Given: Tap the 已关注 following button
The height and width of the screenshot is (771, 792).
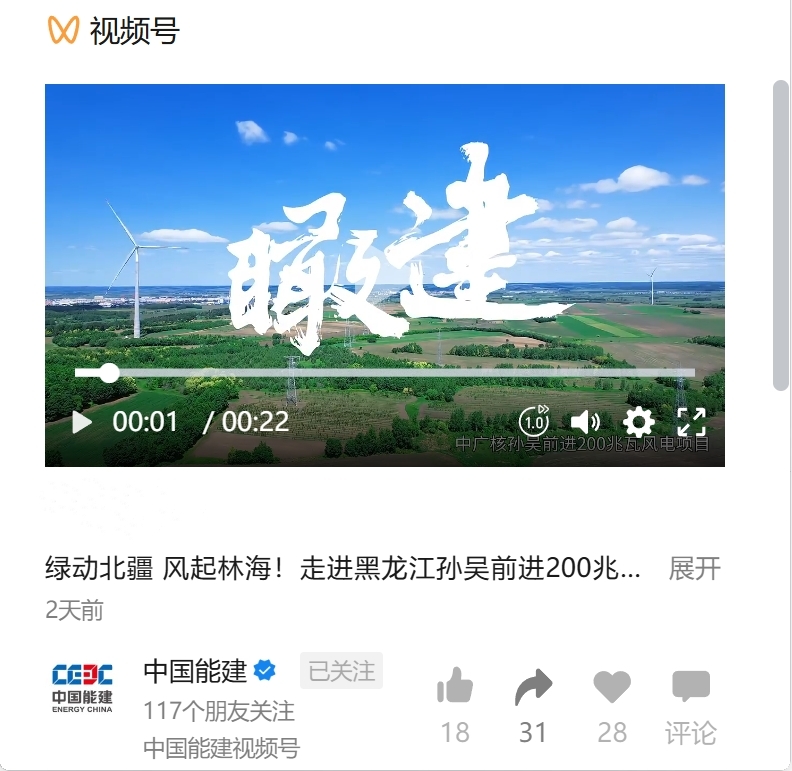Looking at the screenshot, I should (341, 671).
